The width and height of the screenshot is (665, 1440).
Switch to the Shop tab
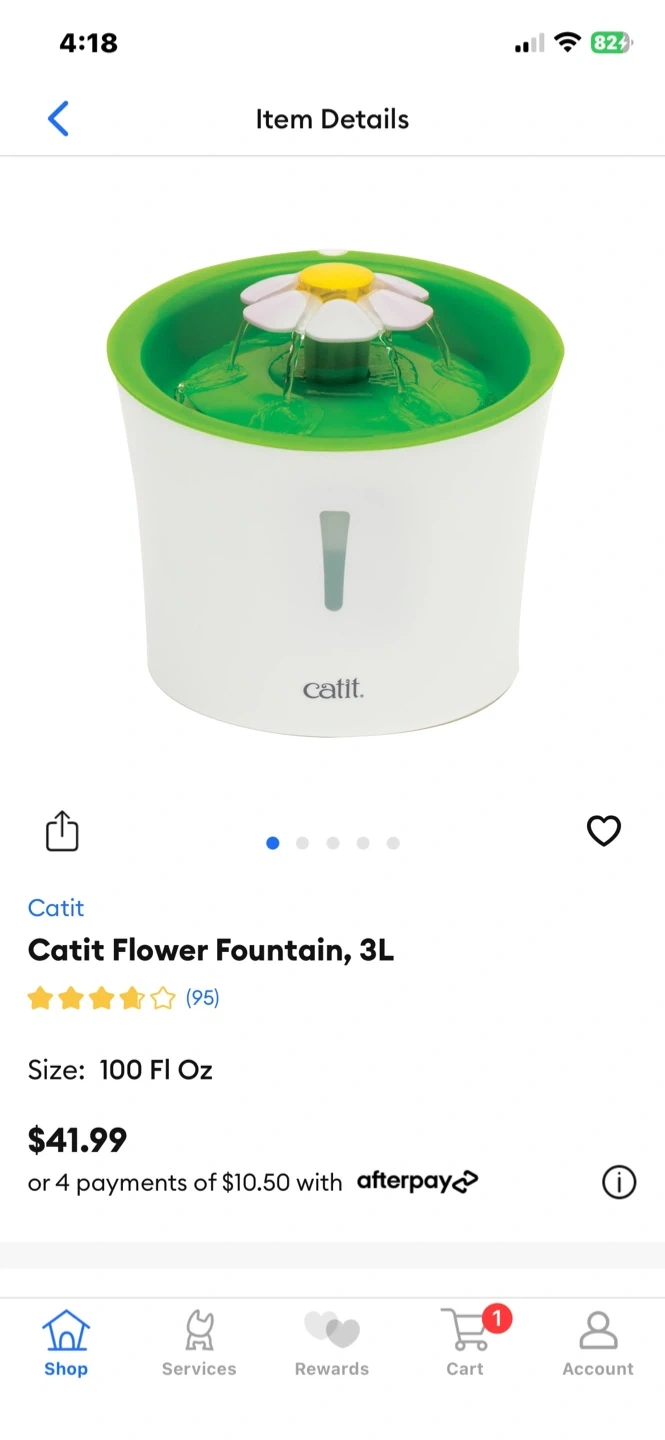(x=66, y=1344)
